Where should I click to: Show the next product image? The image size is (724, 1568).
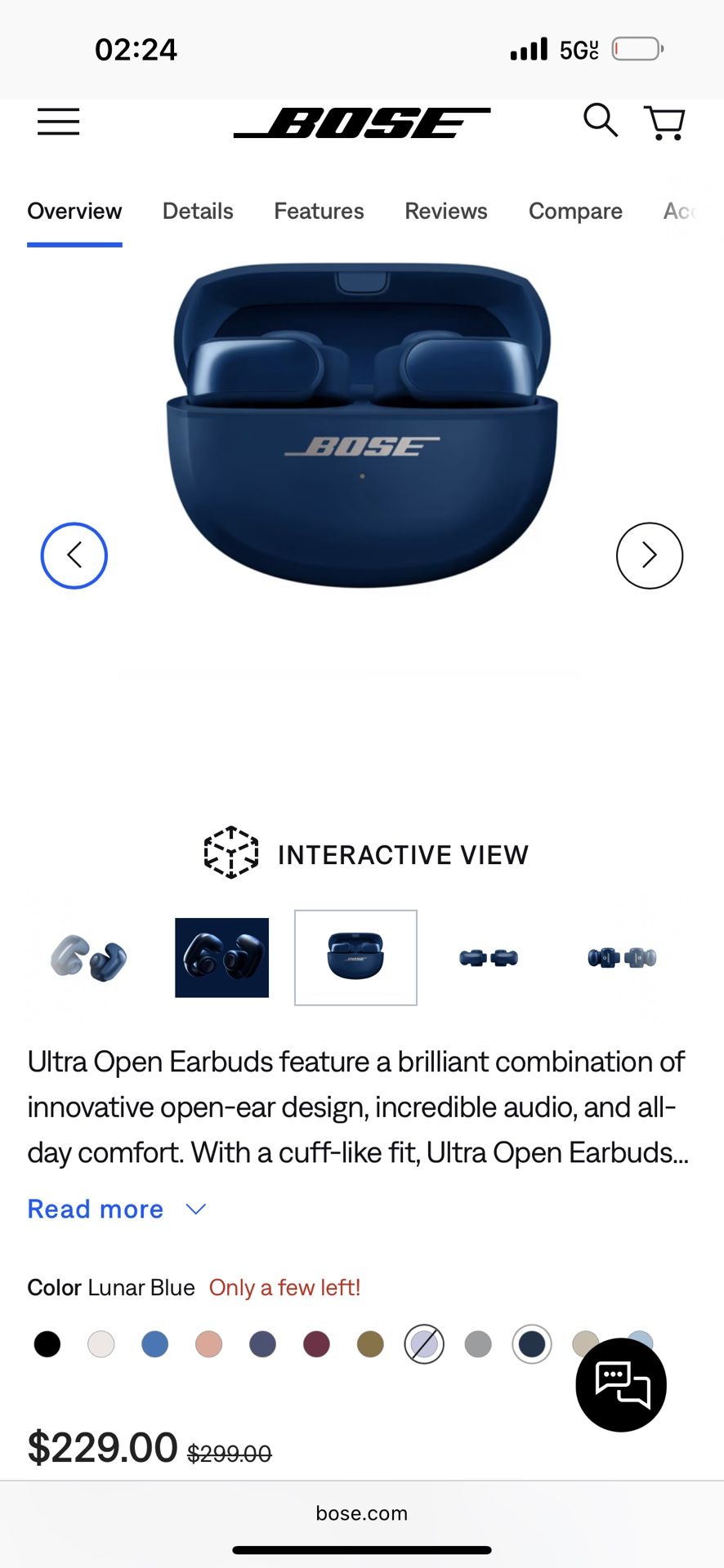649,555
